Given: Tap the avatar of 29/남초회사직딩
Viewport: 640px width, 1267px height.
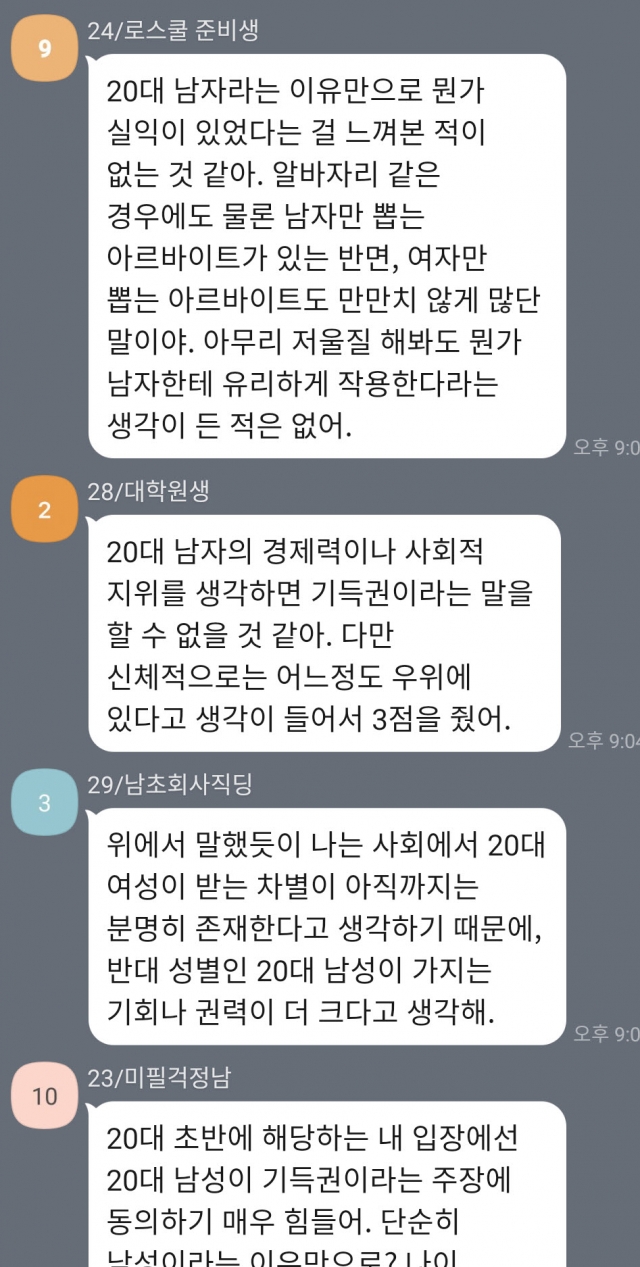Looking at the screenshot, I should point(44,803).
